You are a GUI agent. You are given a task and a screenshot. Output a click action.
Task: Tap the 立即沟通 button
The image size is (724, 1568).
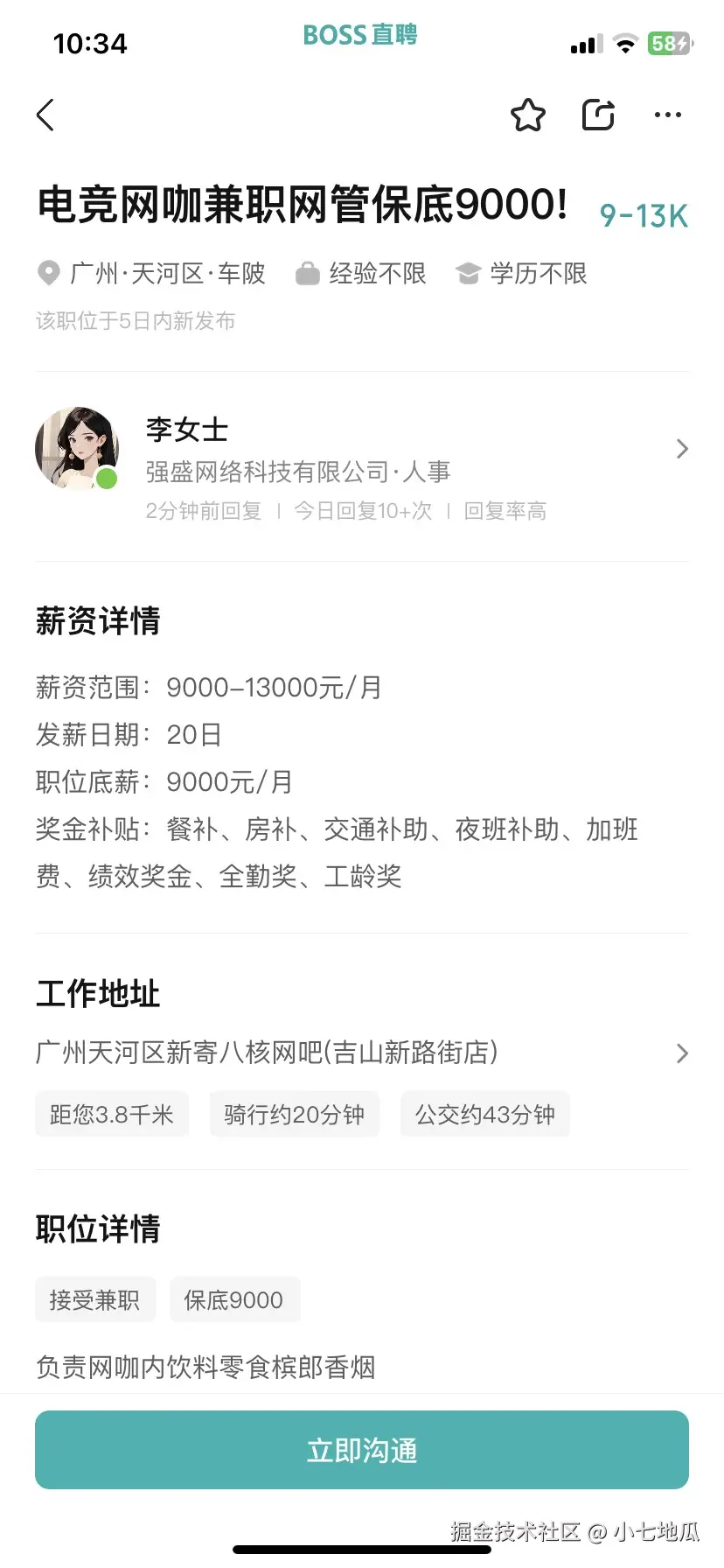coord(361,1449)
